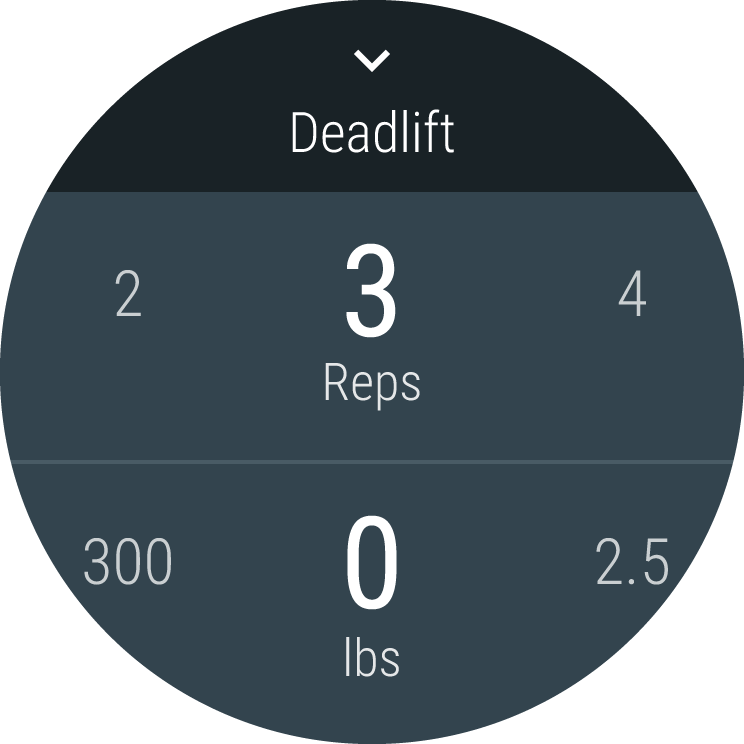Select 2 reps
The image size is (744, 744).
pos(128,297)
